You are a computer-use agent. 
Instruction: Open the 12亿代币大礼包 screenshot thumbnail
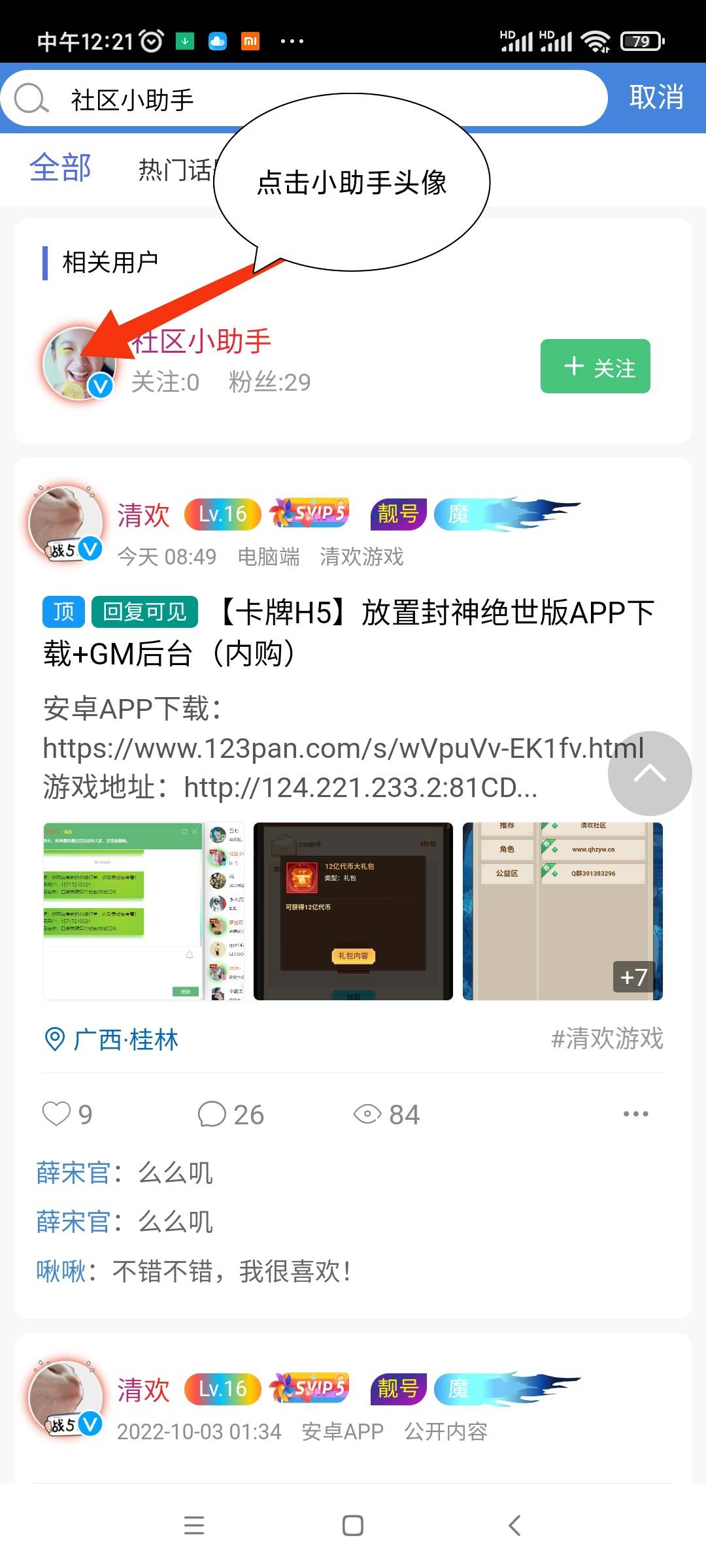point(353,911)
